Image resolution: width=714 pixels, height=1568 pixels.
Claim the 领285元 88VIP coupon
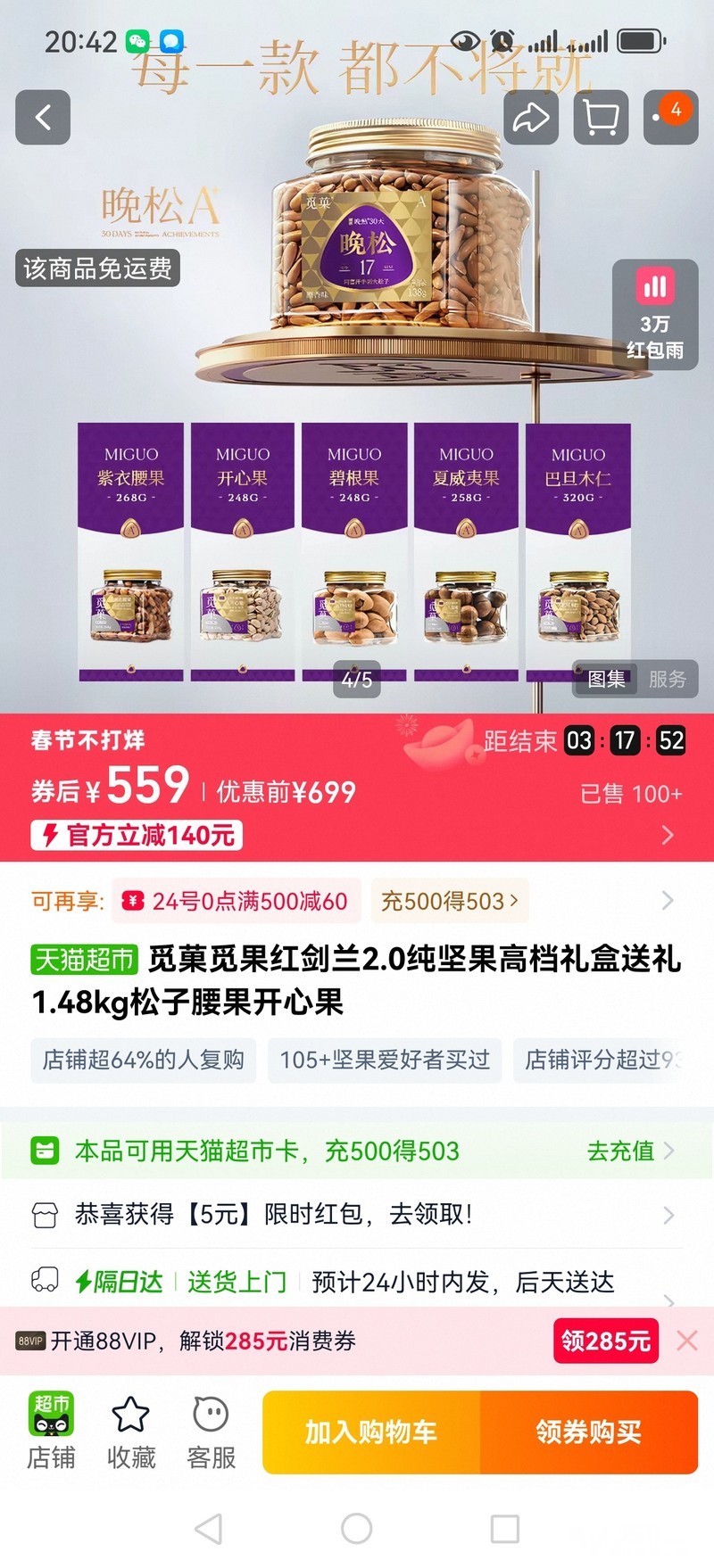click(x=606, y=1341)
